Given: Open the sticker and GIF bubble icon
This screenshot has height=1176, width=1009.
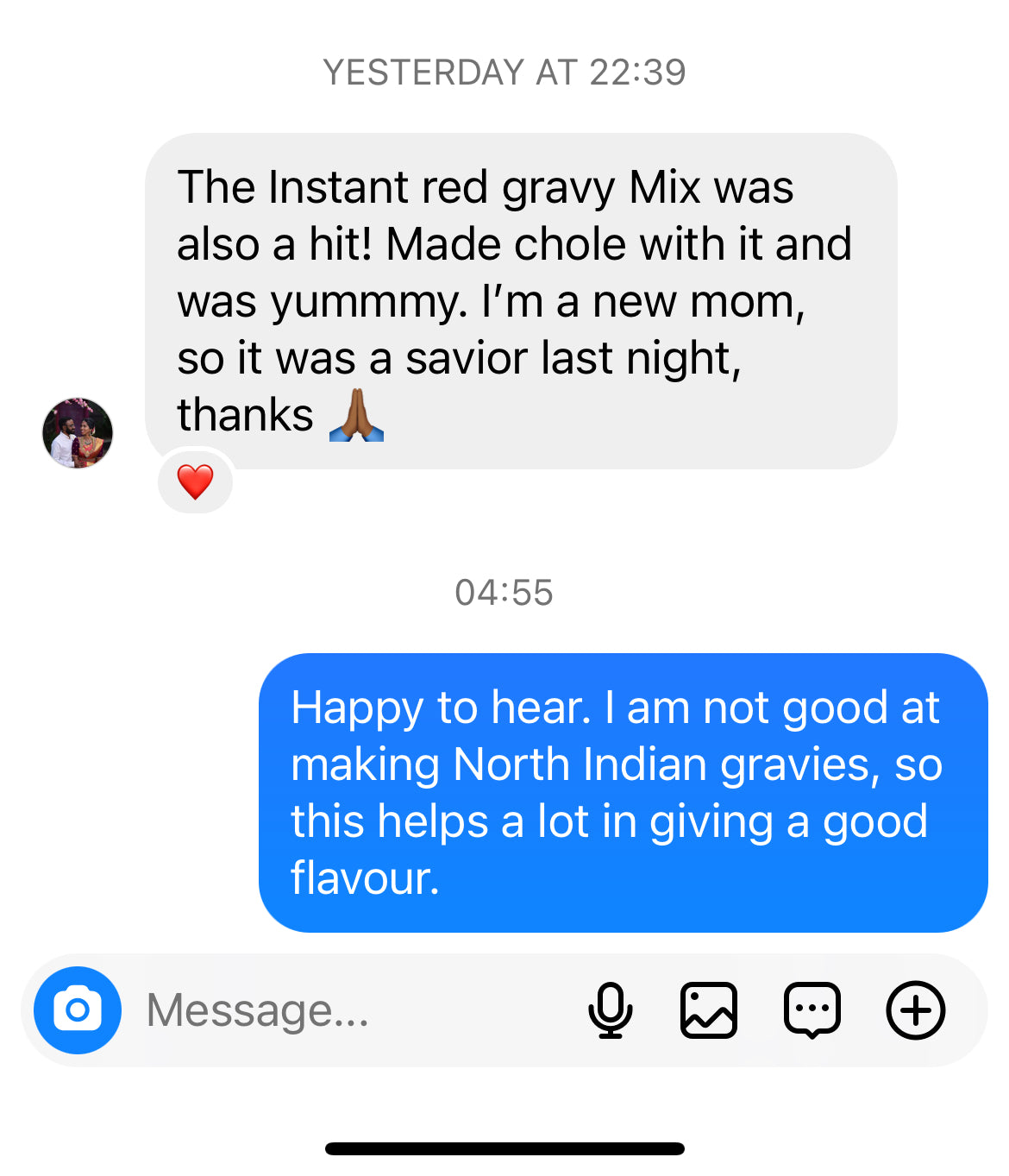Looking at the screenshot, I should click(x=812, y=1009).
